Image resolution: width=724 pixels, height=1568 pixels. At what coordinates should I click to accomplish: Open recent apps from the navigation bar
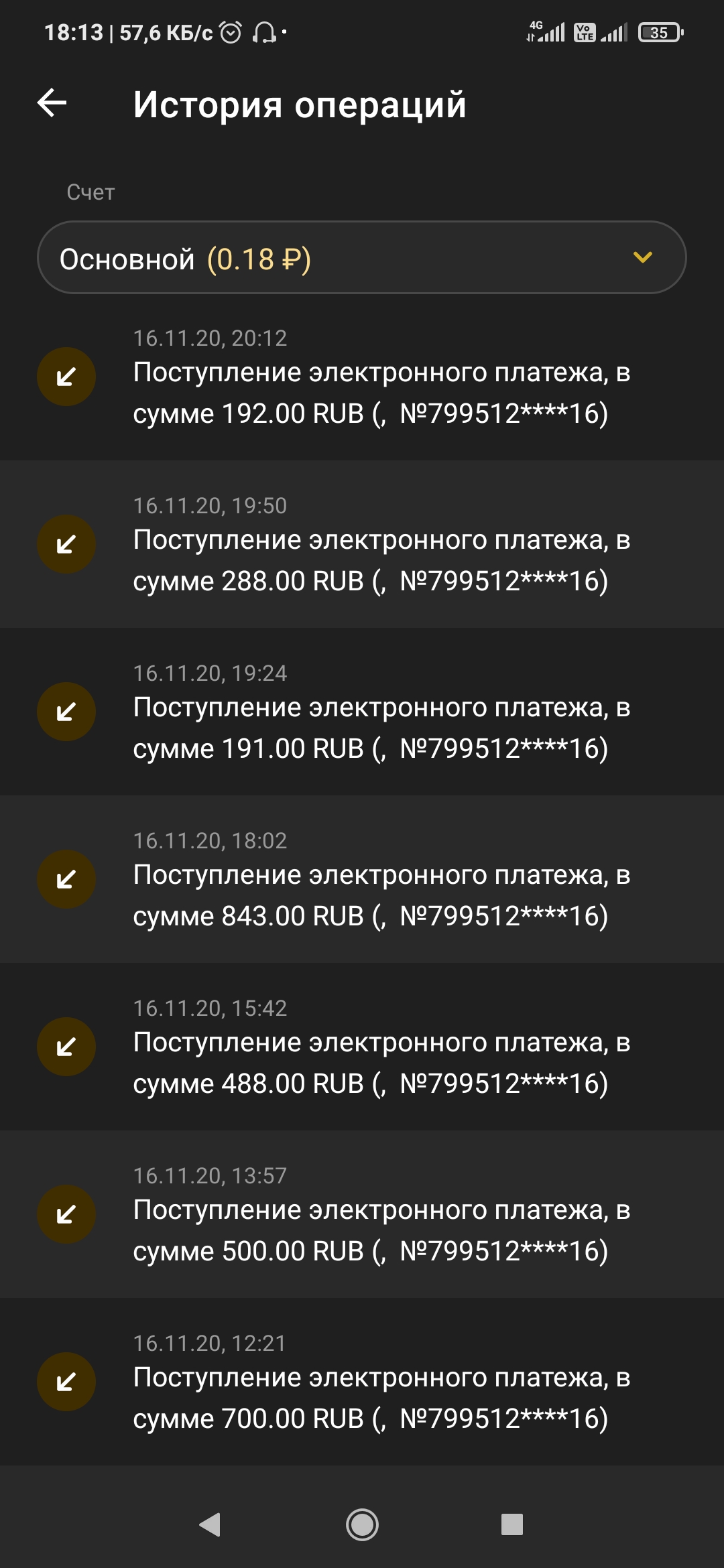point(511,1524)
